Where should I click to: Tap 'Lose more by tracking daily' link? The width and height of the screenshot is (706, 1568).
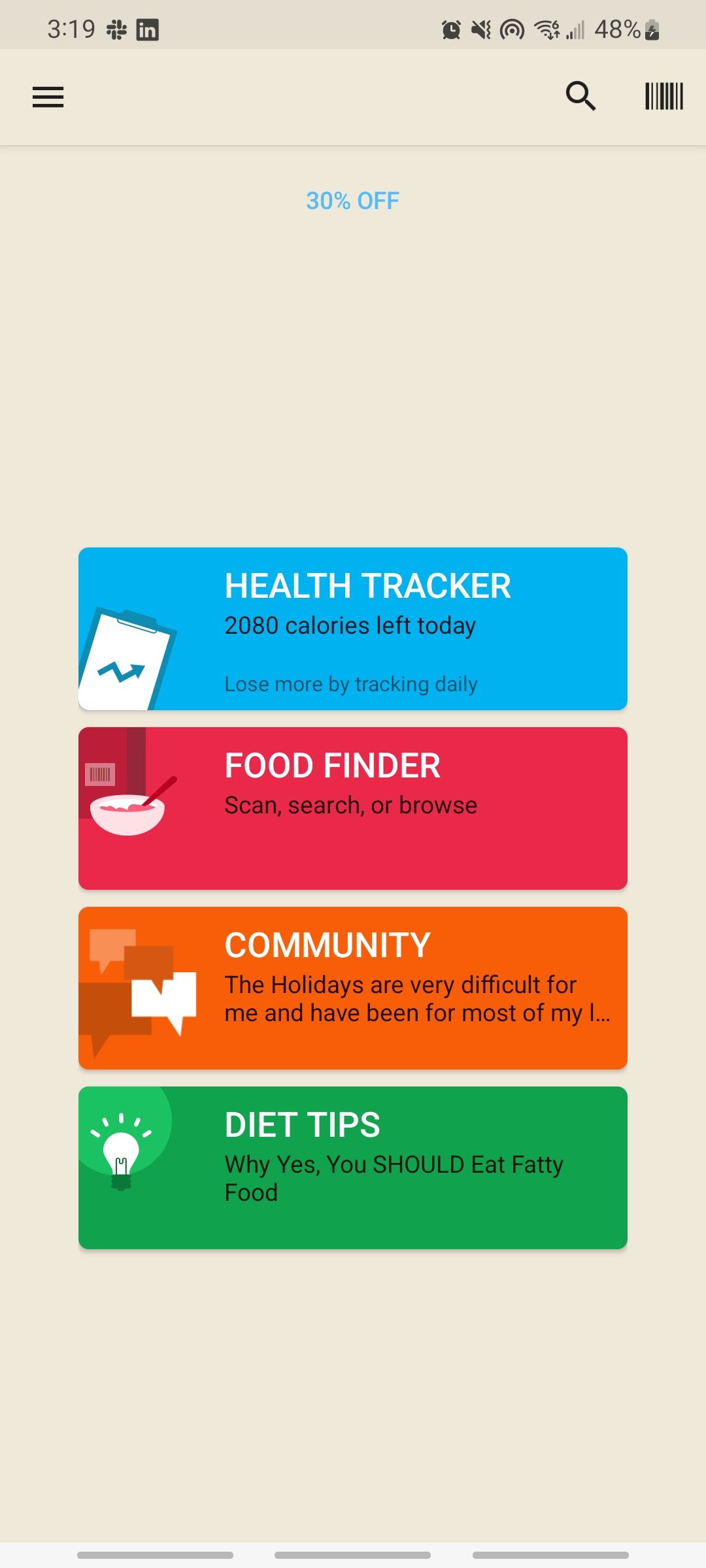click(351, 683)
